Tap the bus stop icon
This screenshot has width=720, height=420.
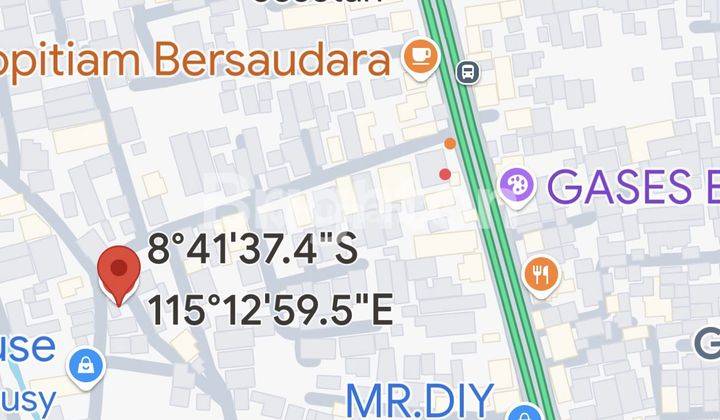(466, 71)
